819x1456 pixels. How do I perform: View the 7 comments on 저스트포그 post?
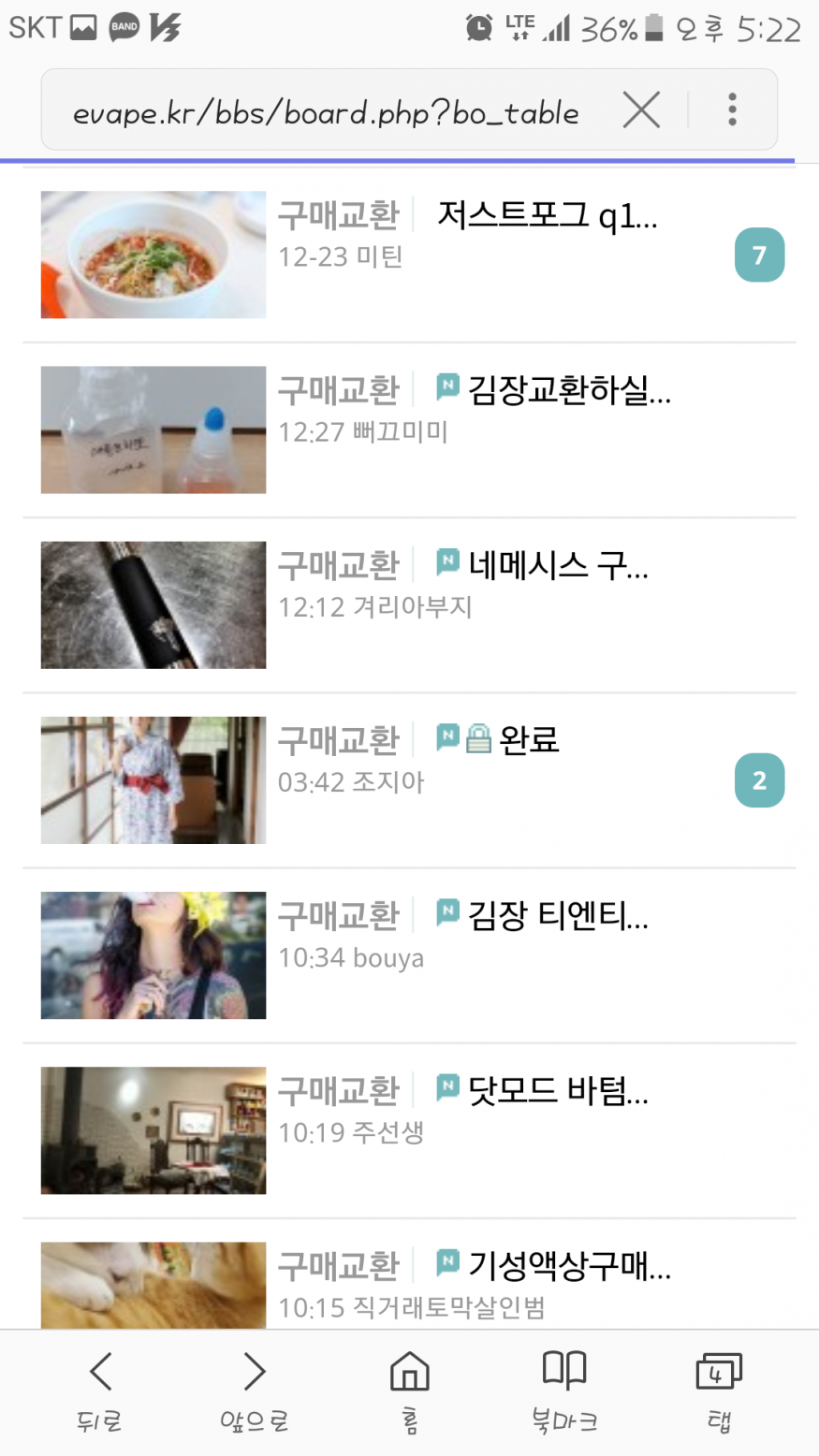tap(759, 255)
